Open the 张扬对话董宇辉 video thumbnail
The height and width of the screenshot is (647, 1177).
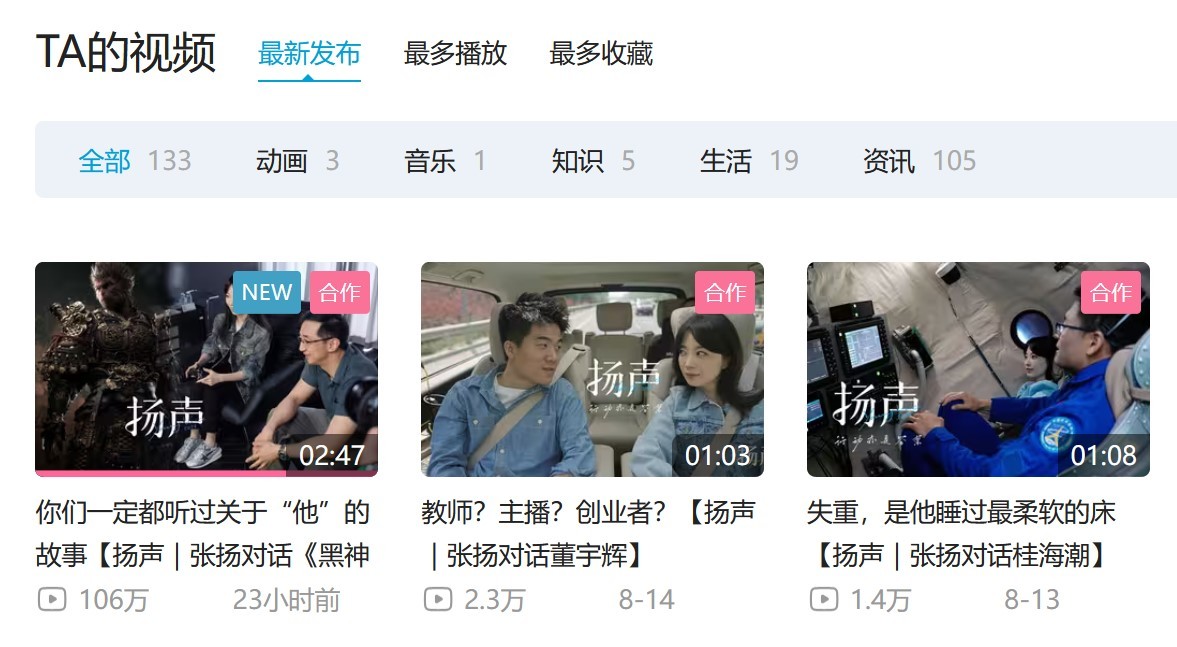point(592,369)
